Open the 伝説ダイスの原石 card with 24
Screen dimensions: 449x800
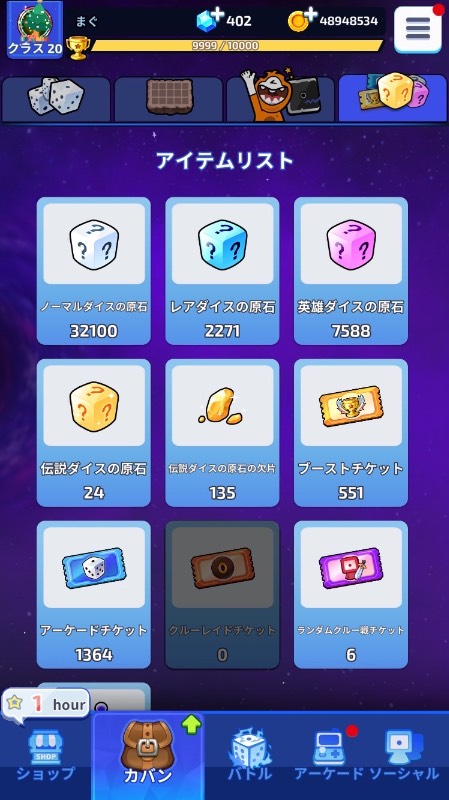point(94,433)
